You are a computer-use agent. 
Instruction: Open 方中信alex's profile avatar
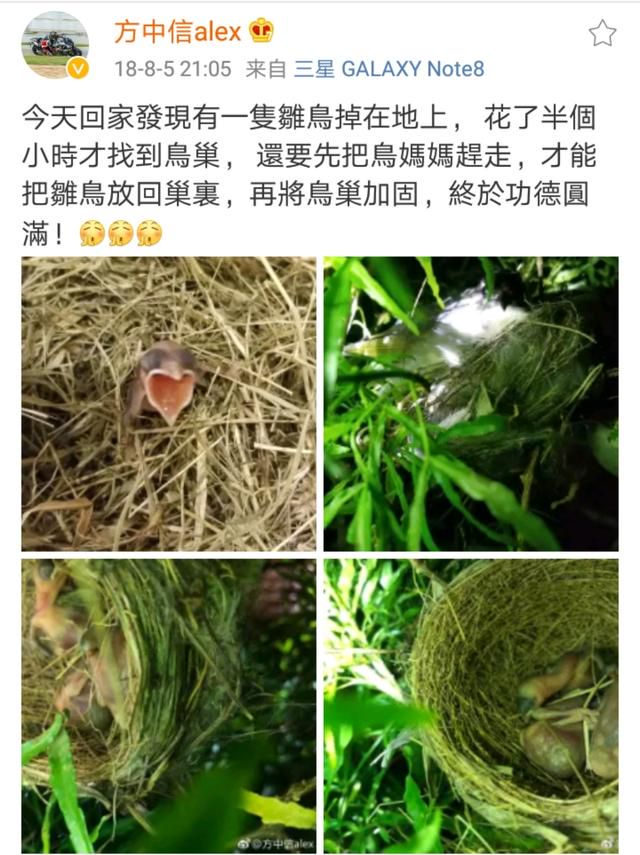tap(55, 45)
